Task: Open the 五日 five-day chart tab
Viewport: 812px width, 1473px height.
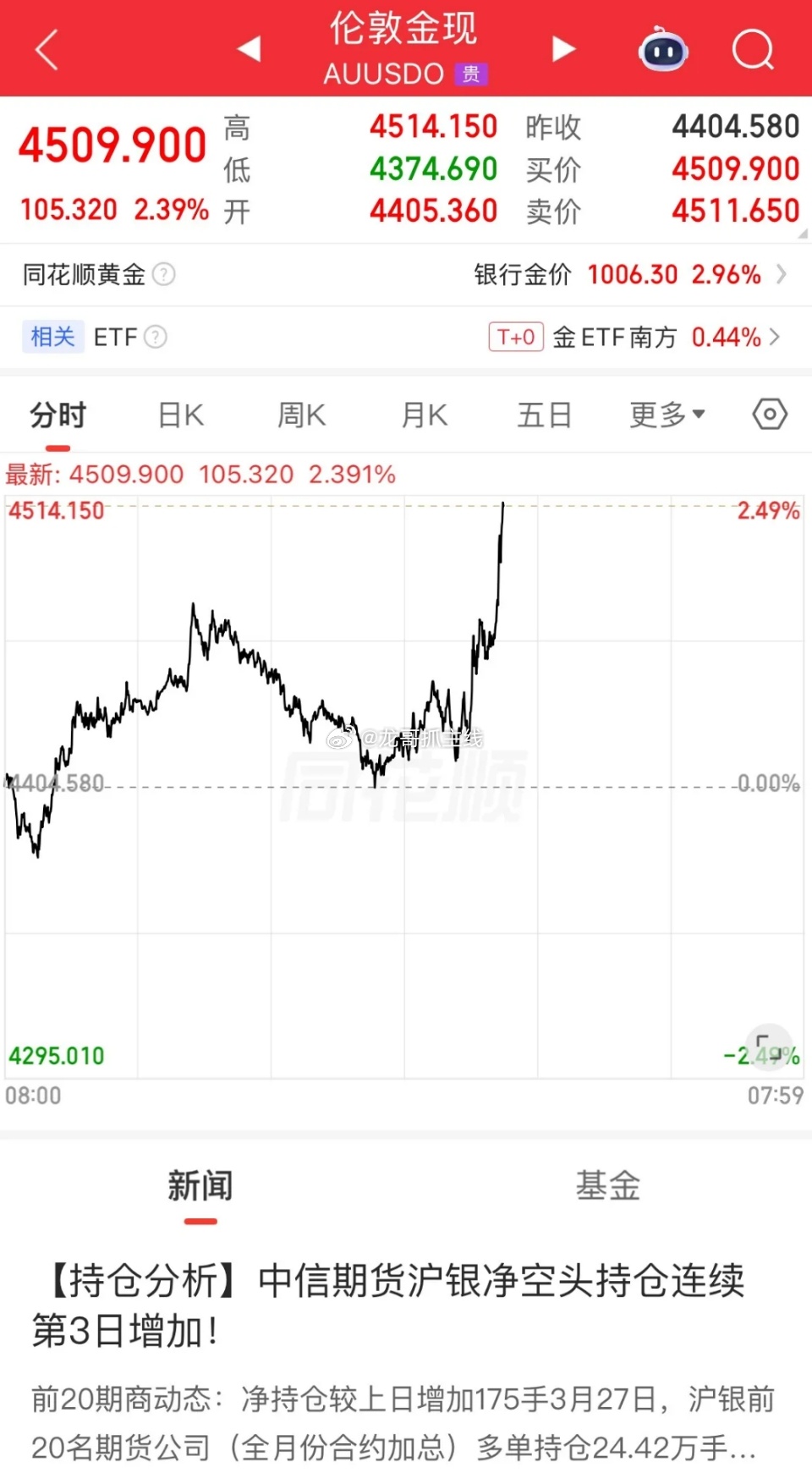Action: click(545, 414)
